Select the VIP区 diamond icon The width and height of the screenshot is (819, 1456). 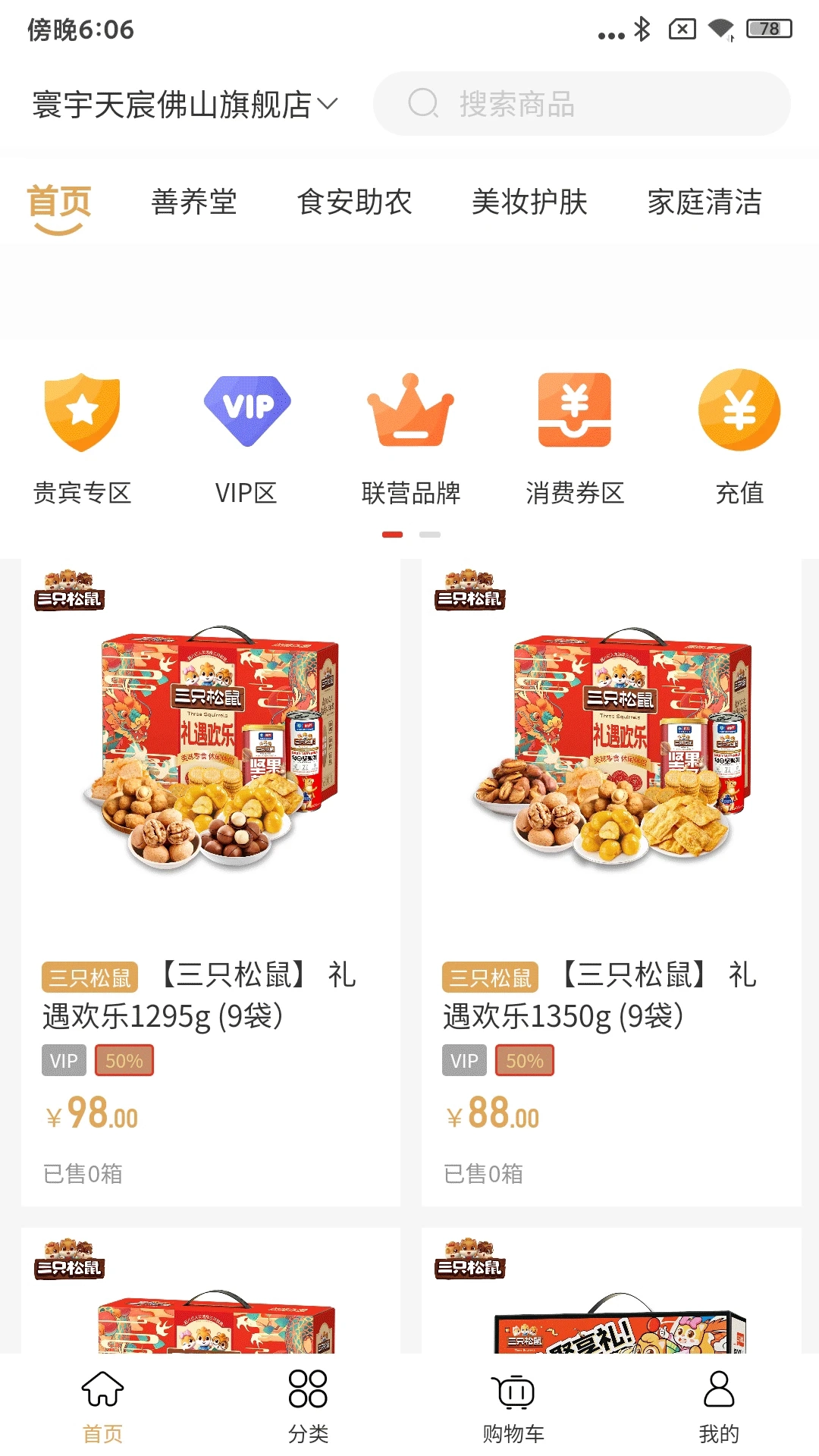[x=246, y=409]
